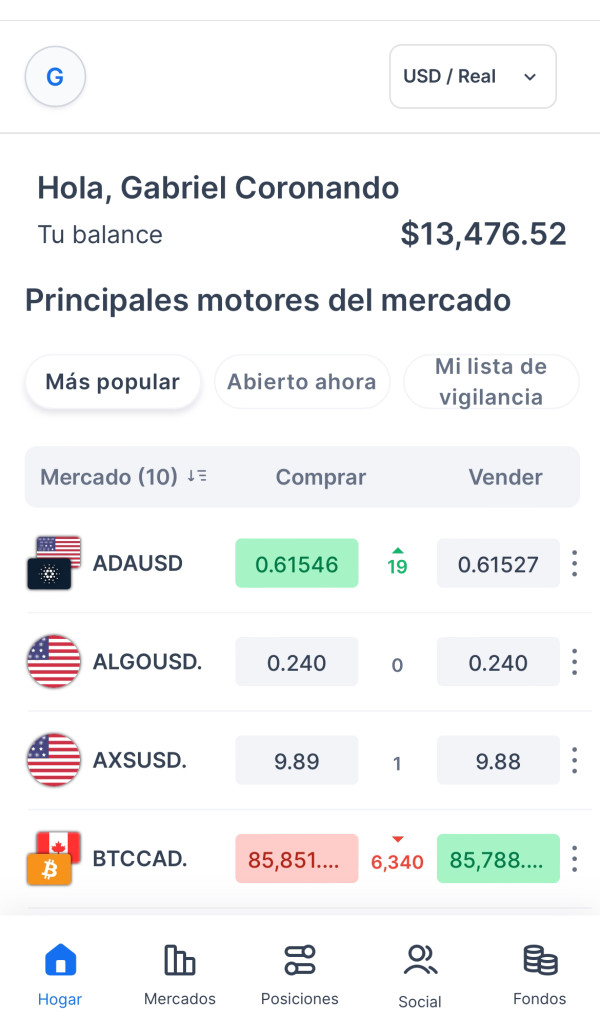Switch to the Abierto ahora filter
The width and height of the screenshot is (600, 1018).
[x=301, y=382]
